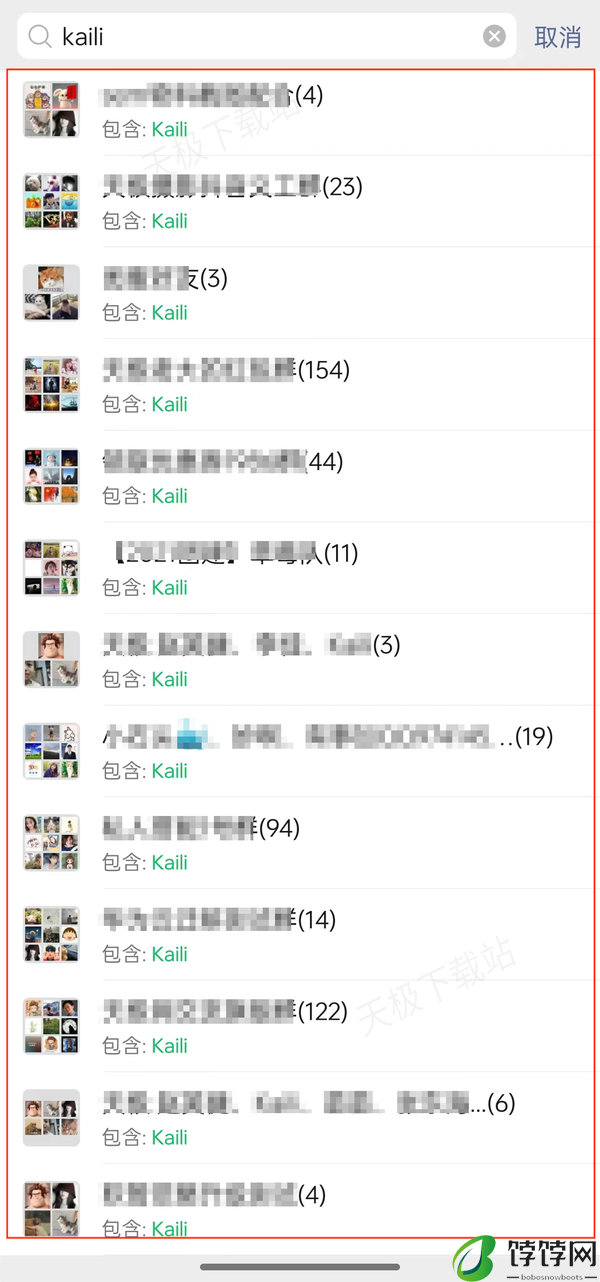
Task: Open the group chat result with (94) members
Action: click(300, 844)
